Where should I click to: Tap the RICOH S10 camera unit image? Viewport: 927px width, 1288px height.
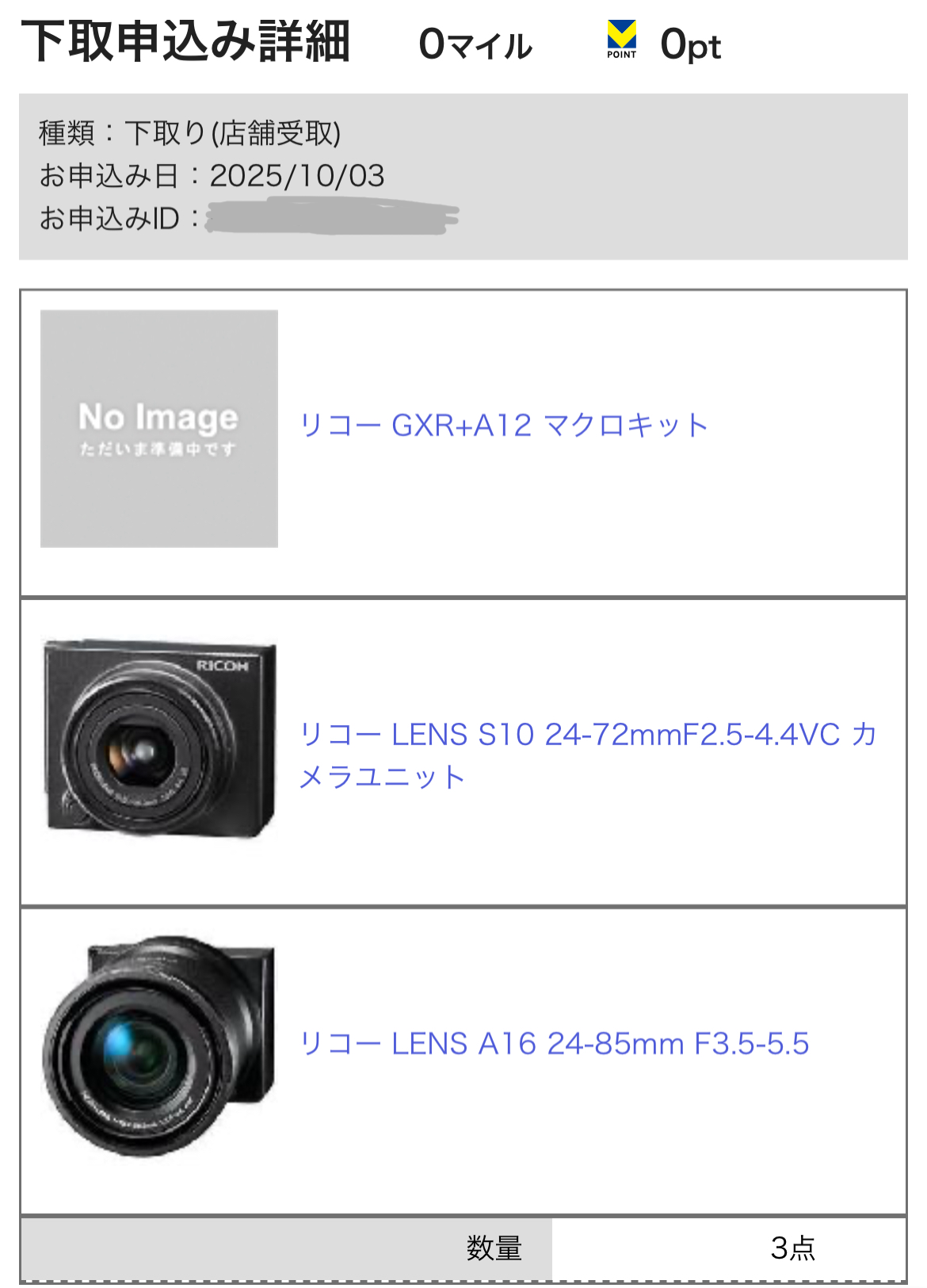click(x=159, y=738)
